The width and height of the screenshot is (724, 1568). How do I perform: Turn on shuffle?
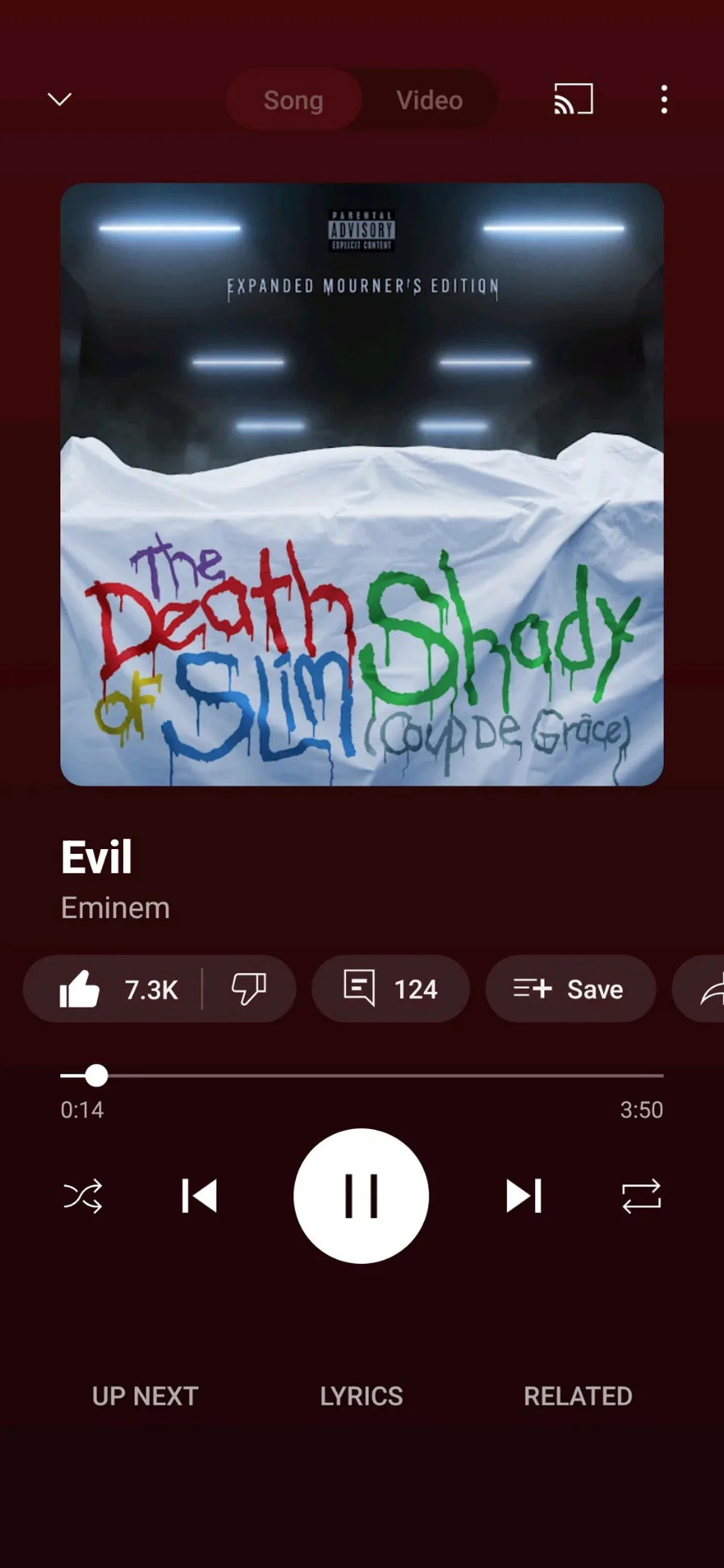point(83,1196)
